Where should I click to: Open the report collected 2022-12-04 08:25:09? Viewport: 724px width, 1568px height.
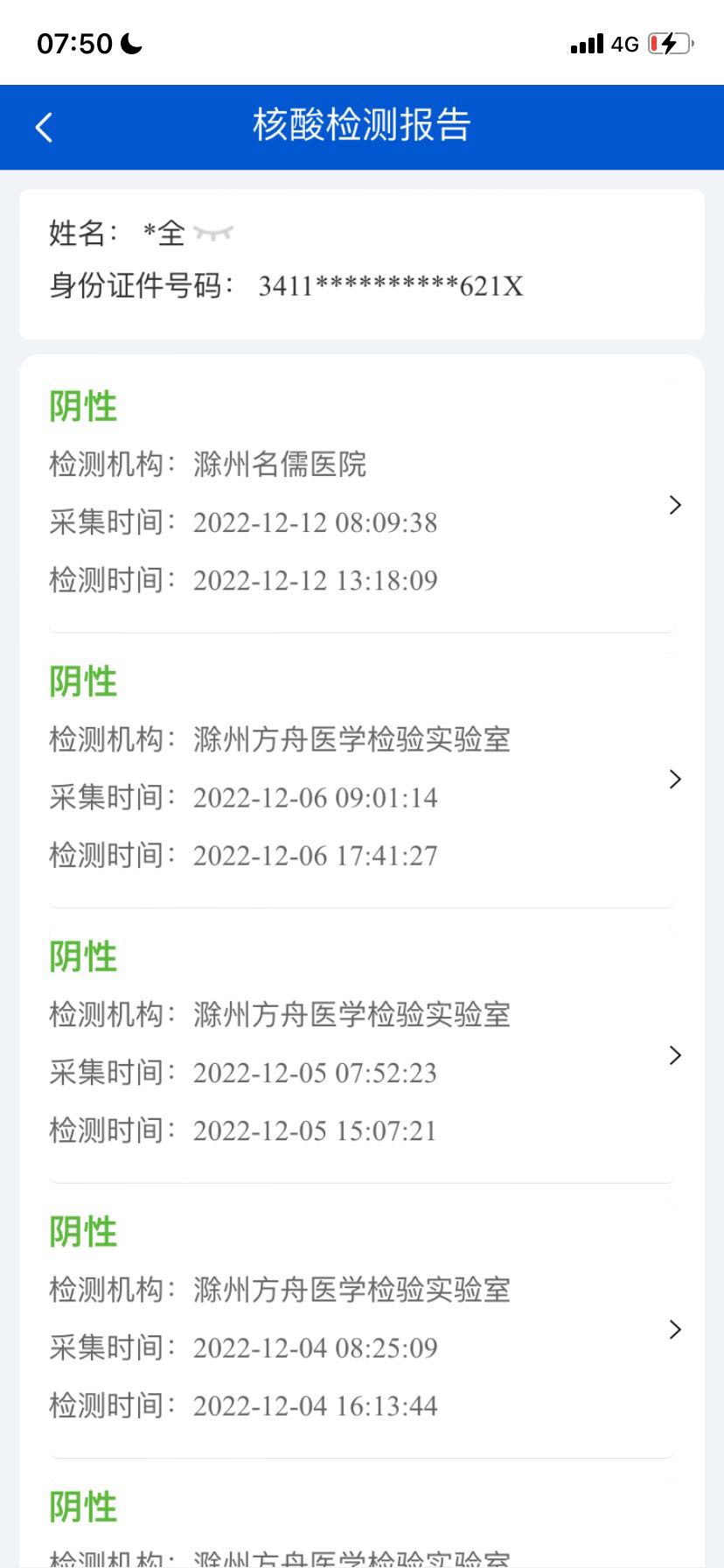pyautogui.click(x=362, y=1330)
